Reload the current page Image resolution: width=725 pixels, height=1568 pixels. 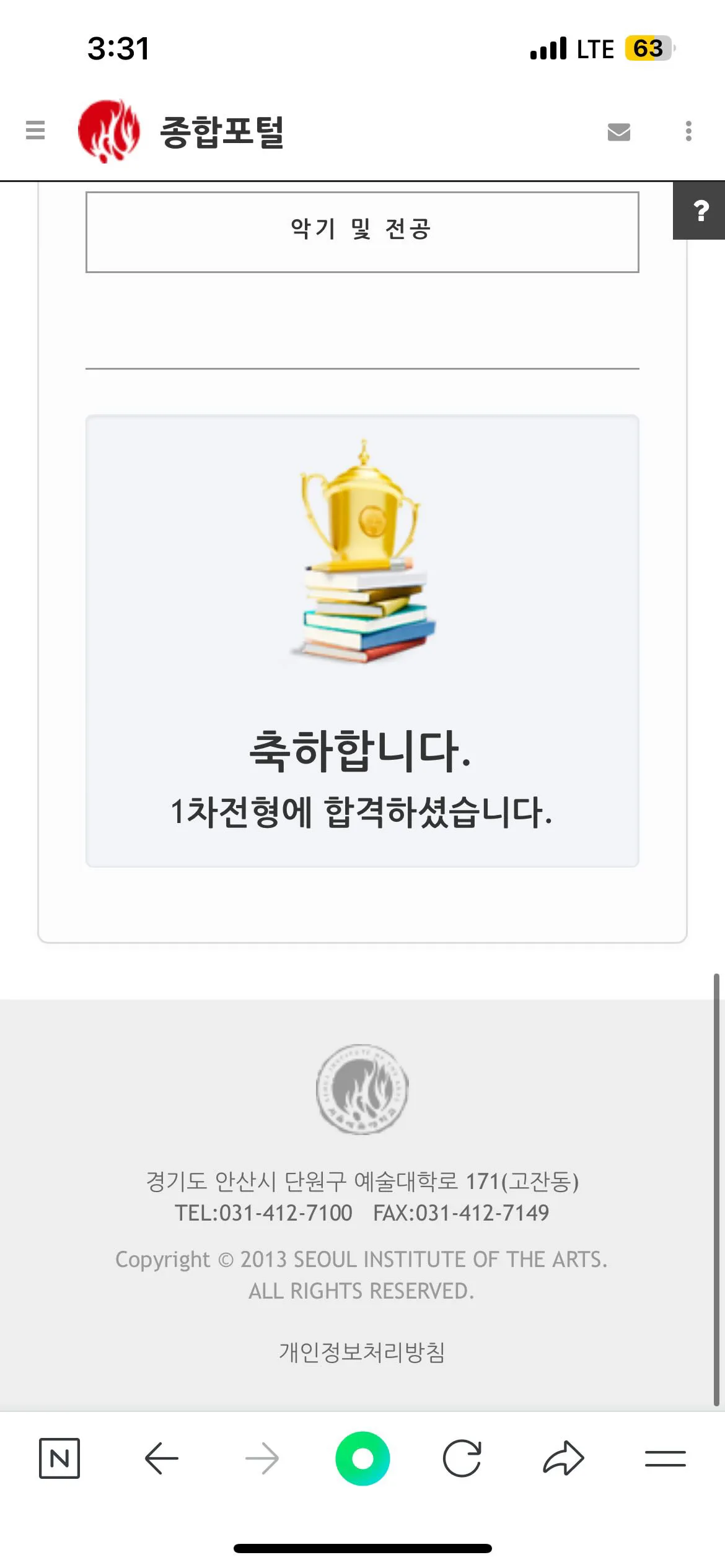pyautogui.click(x=462, y=1458)
